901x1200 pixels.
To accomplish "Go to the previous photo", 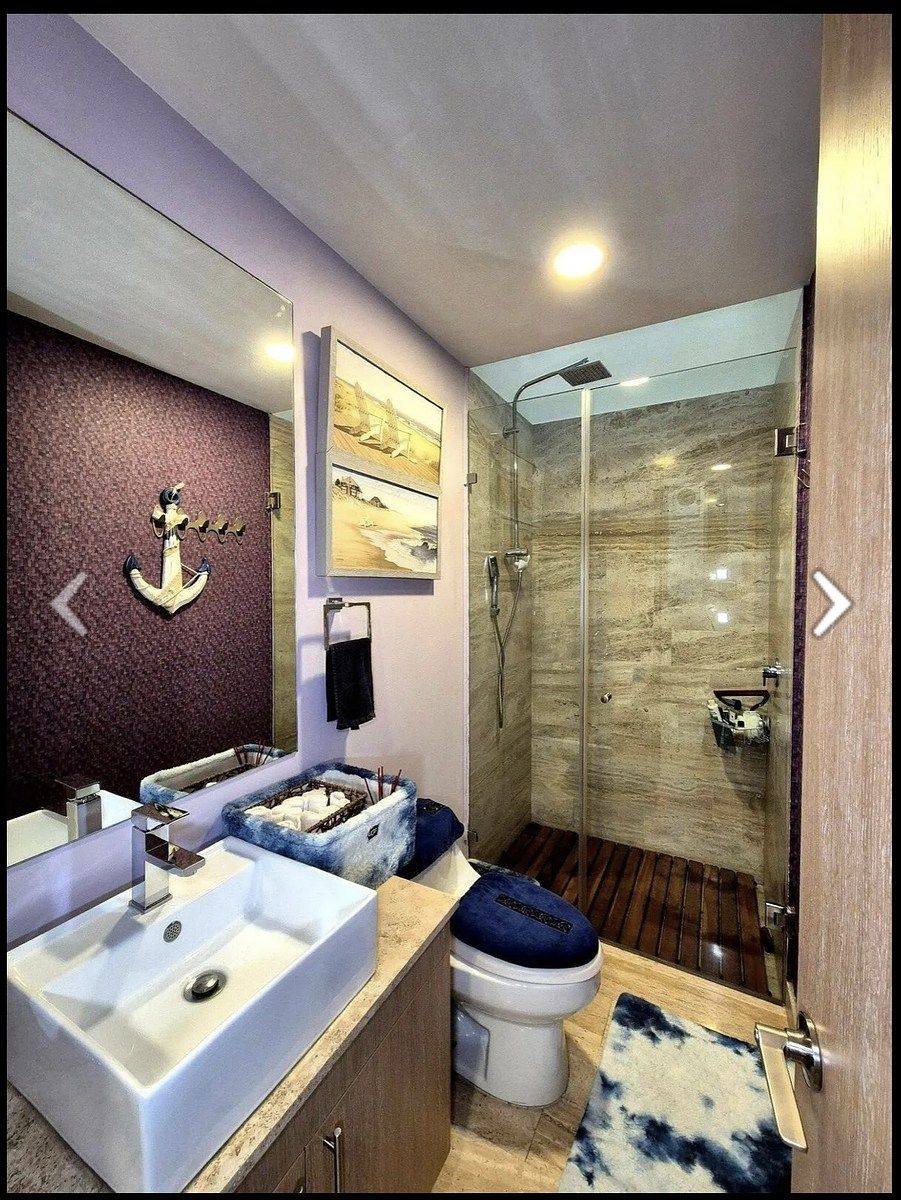I will (69, 603).
